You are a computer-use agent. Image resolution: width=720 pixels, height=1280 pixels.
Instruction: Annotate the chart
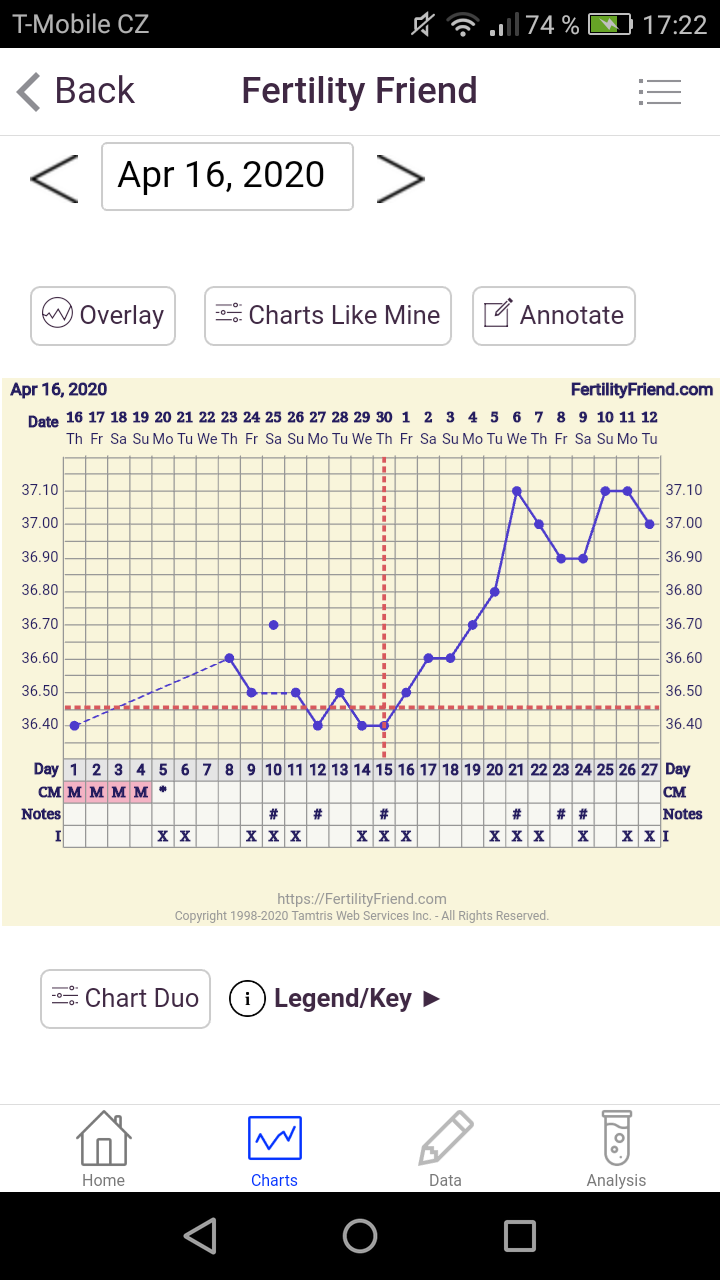554,316
